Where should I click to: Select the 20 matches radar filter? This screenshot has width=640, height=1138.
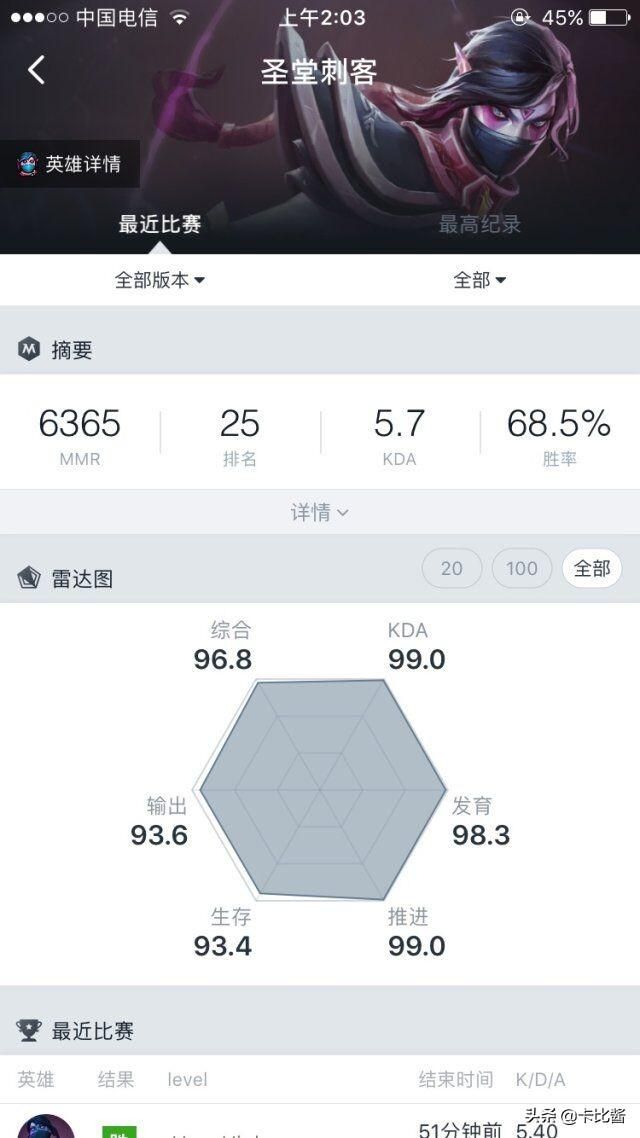pos(451,568)
